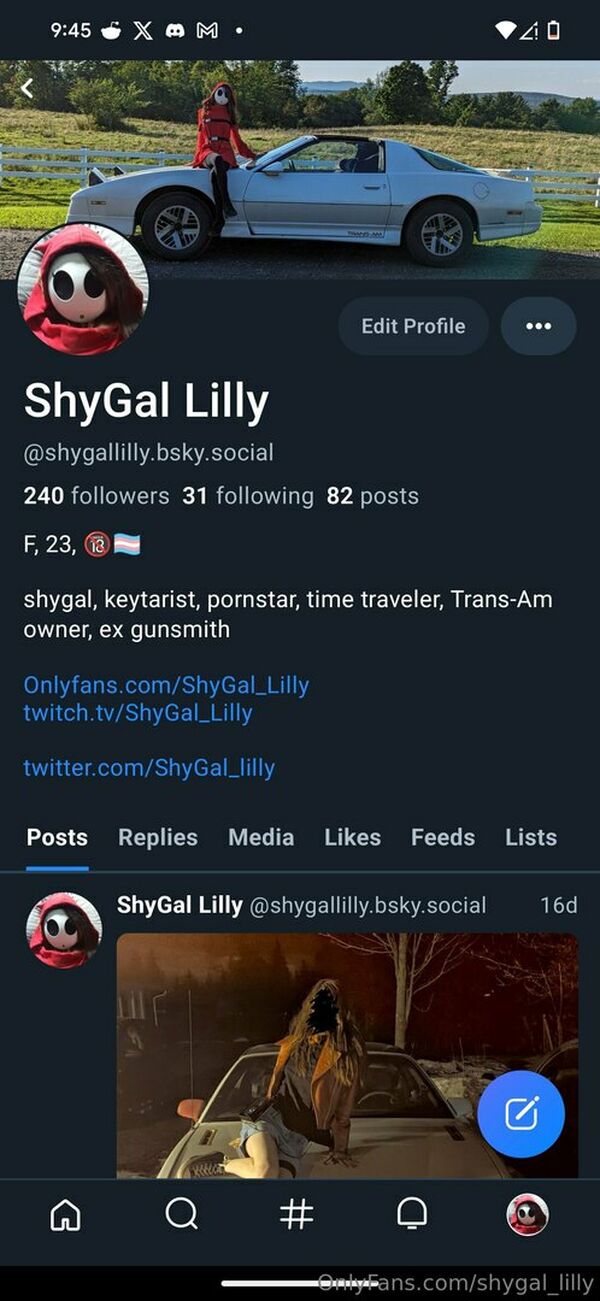Open the search tab in bottom bar
This screenshot has height=1301, width=600.
pyautogui.click(x=181, y=1215)
